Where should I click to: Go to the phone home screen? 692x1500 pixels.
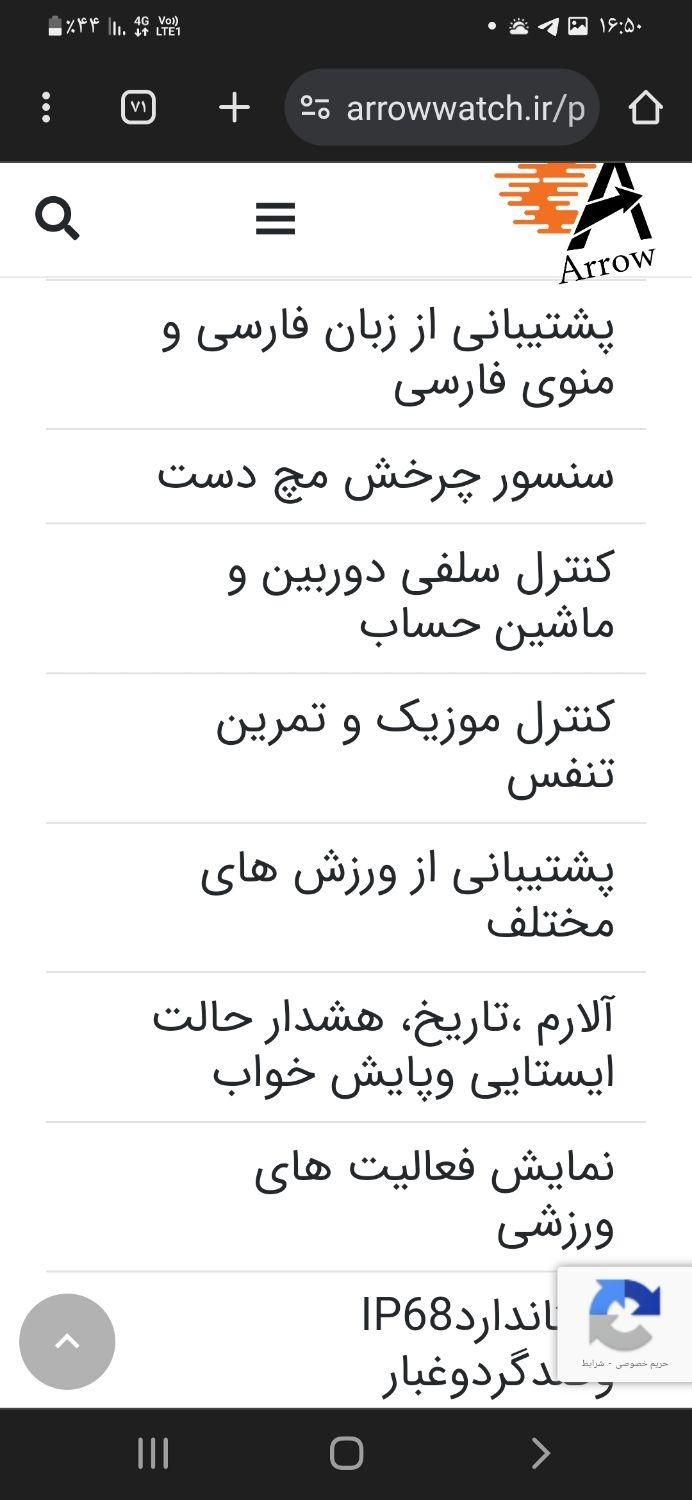pyautogui.click(x=346, y=1453)
